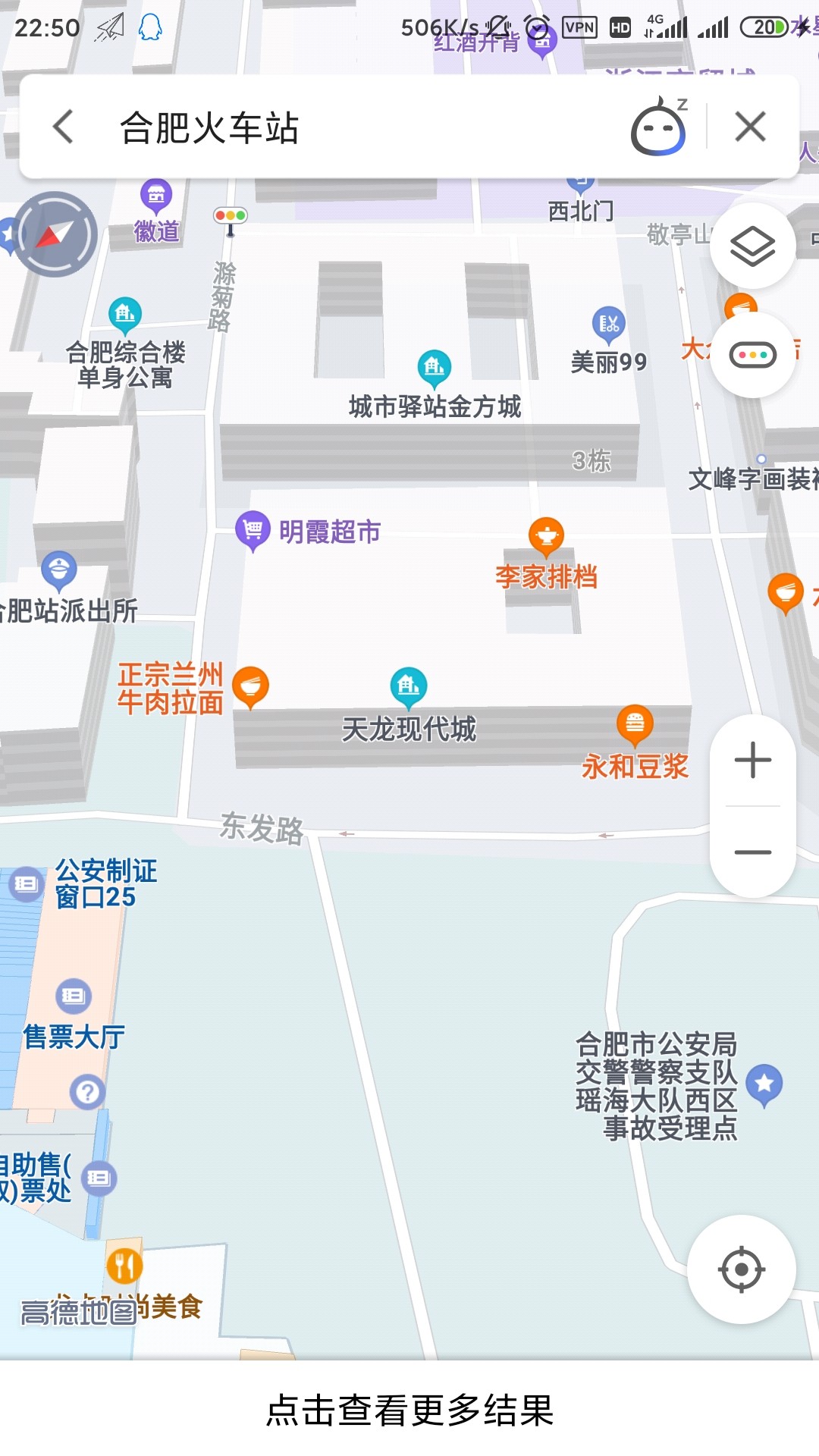
Task: Select the 明霞超市 supermarket marker
Action: (253, 531)
